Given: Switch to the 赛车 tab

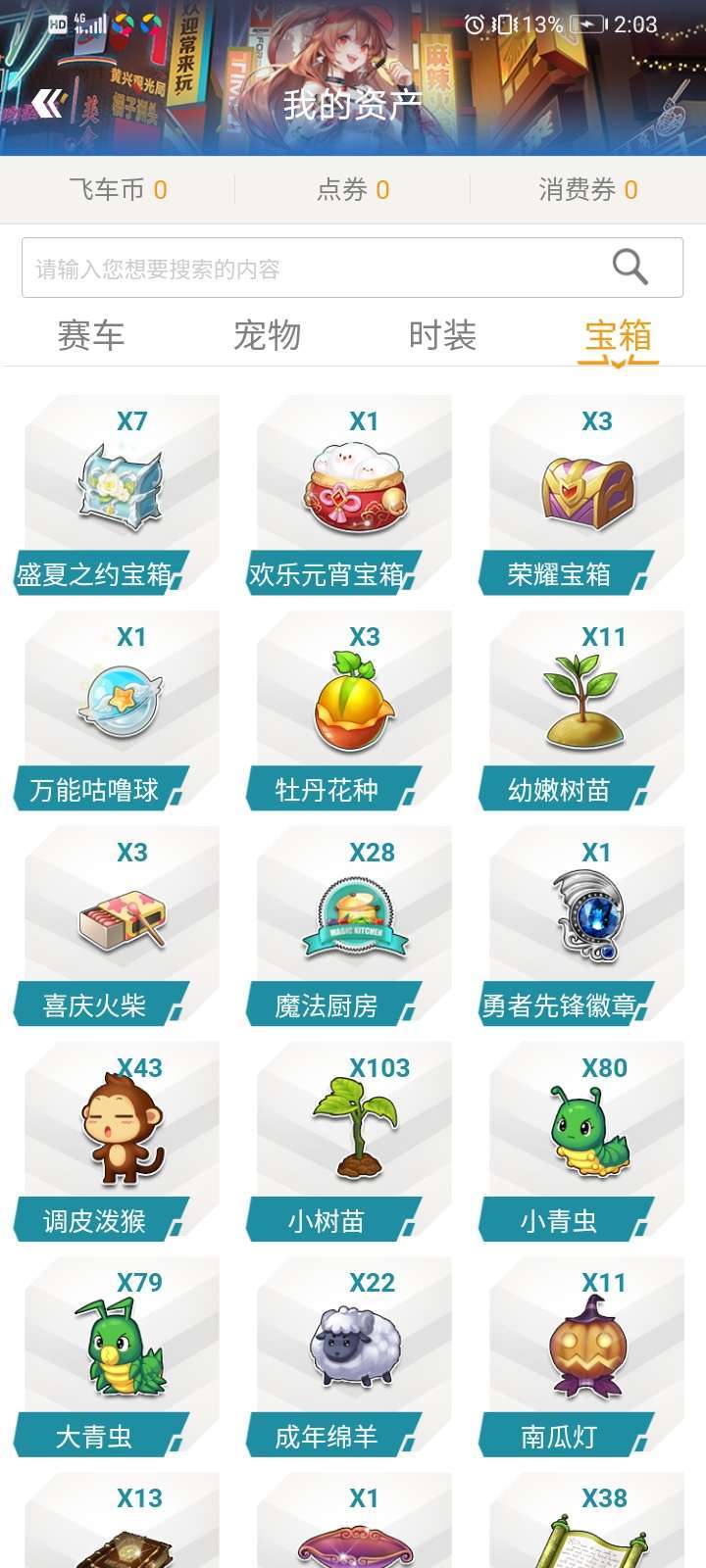Looking at the screenshot, I should click(90, 336).
